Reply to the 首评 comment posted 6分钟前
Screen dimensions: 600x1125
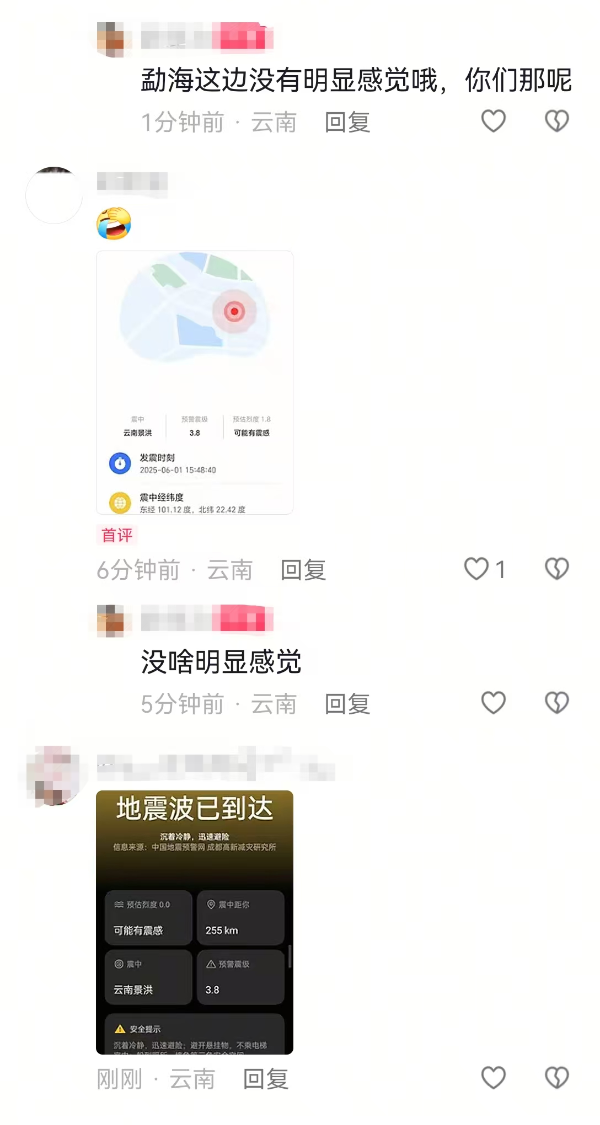[304, 570]
